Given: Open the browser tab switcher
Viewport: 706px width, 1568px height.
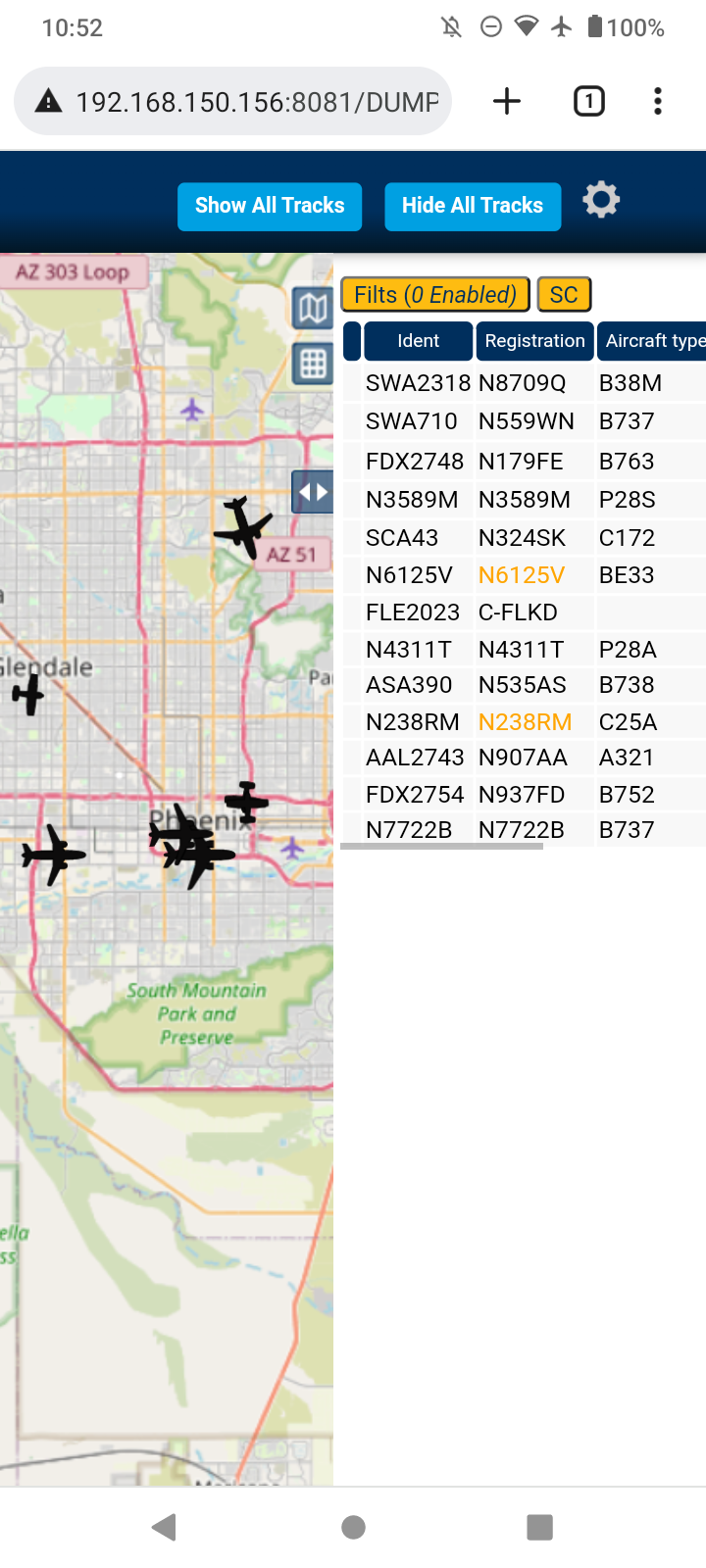Looking at the screenshot, I should point(589,101).
